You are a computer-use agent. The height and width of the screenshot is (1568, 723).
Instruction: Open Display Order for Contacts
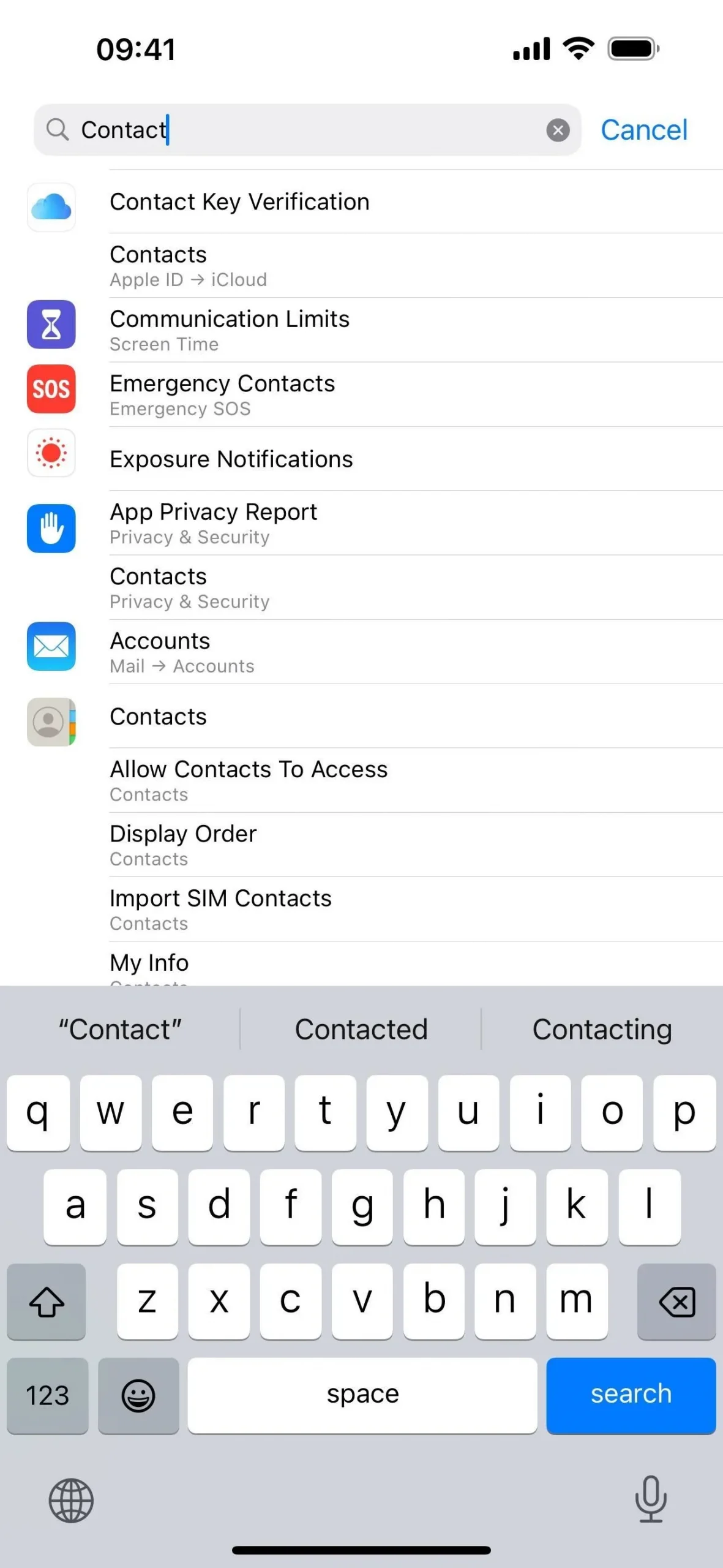tap(183, 845)
